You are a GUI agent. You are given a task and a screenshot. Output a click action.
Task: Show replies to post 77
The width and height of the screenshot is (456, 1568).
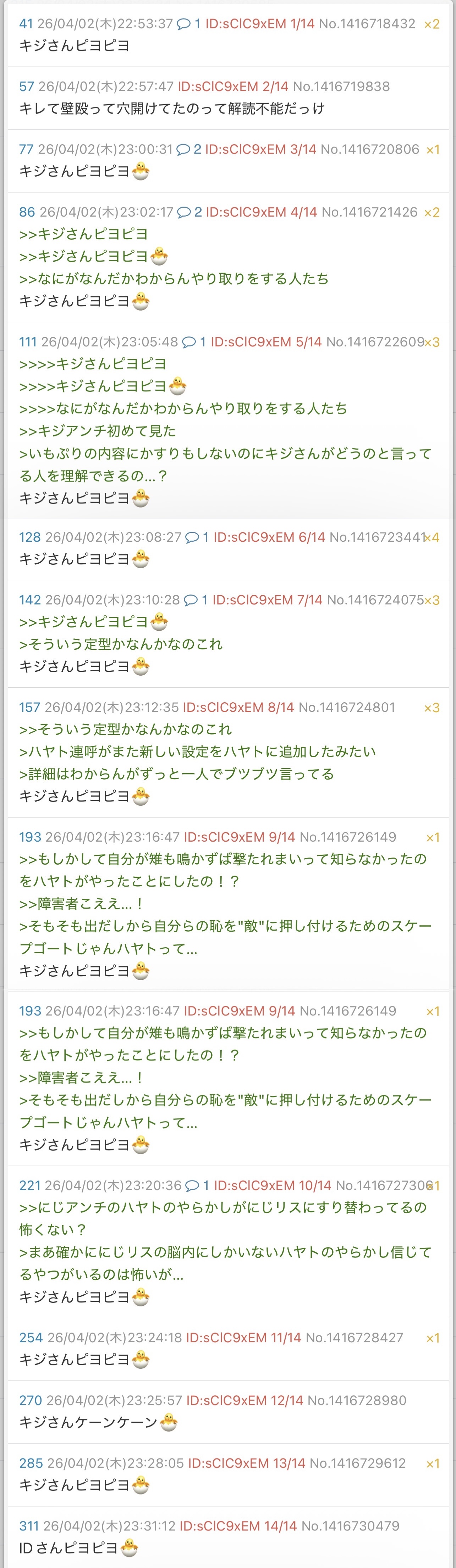pos(189,149)
